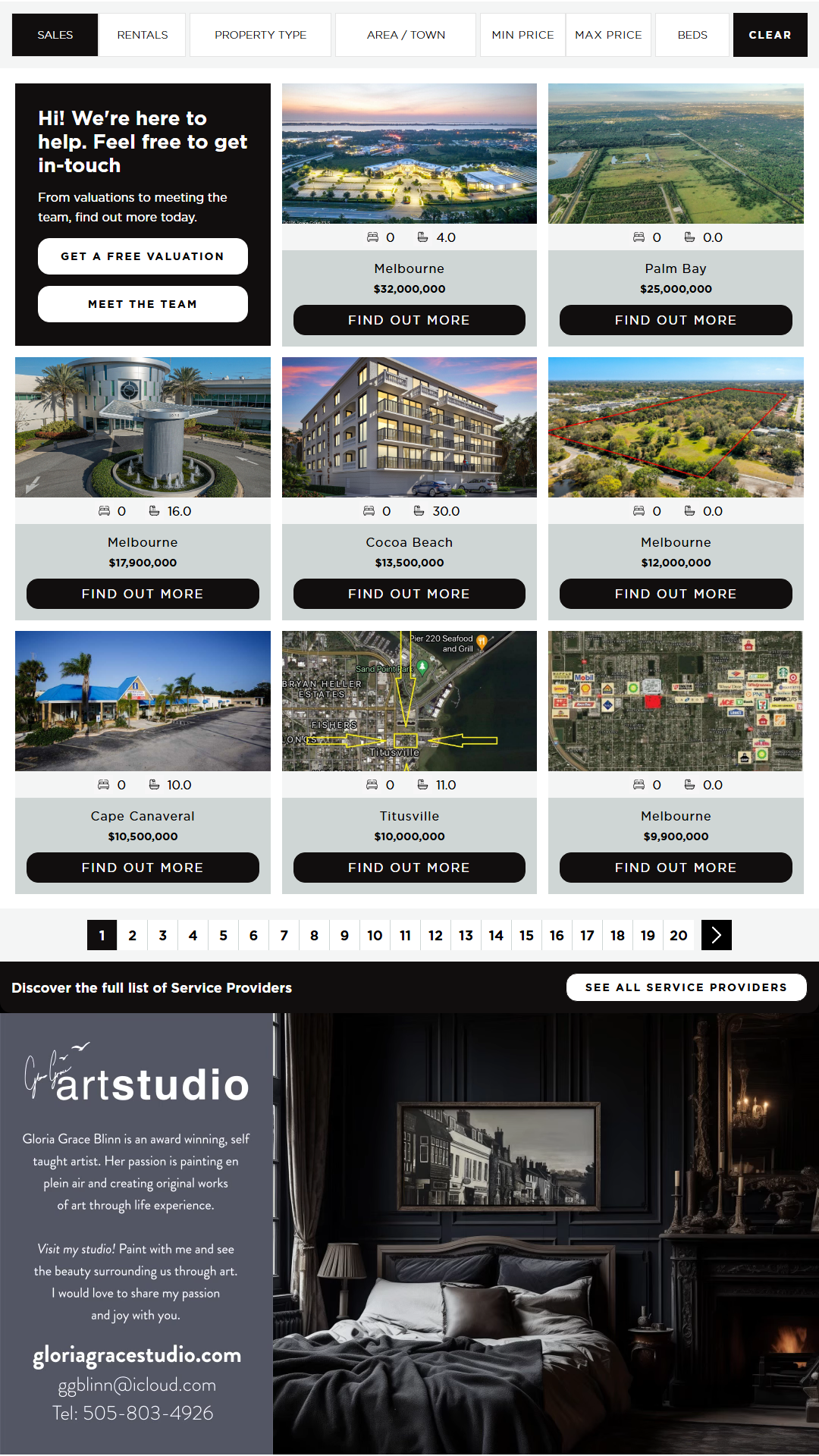This screenshot has width=819, height=1456.
Task: Switch to the Rentals tab
Action: (x=143, y=35)
